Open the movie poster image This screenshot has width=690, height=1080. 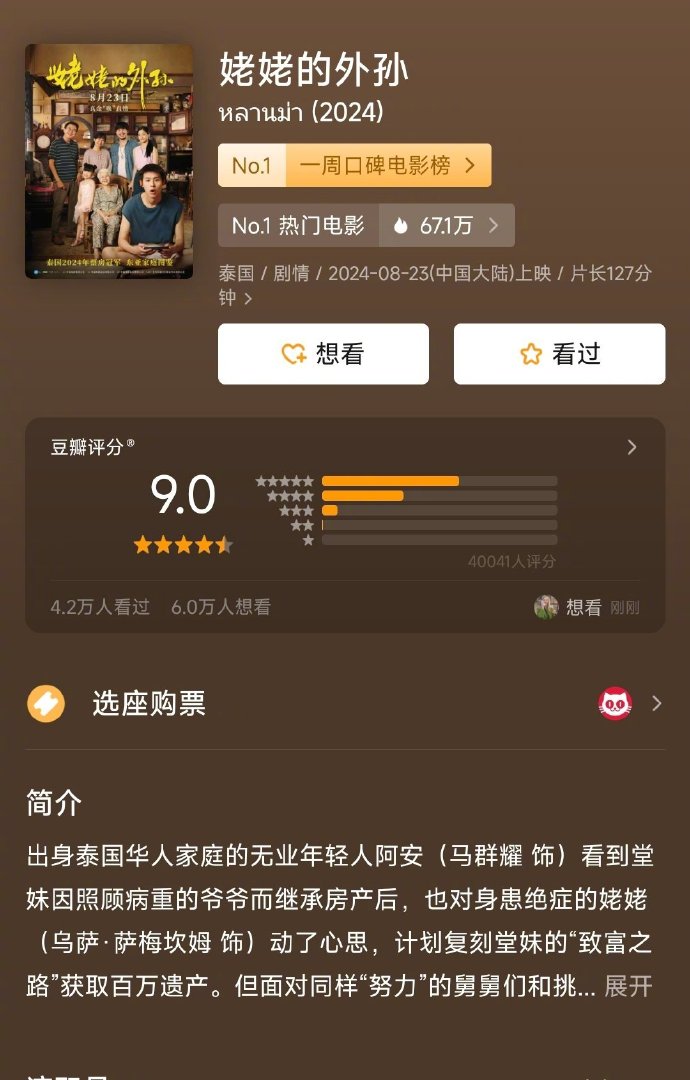[109, 161]
